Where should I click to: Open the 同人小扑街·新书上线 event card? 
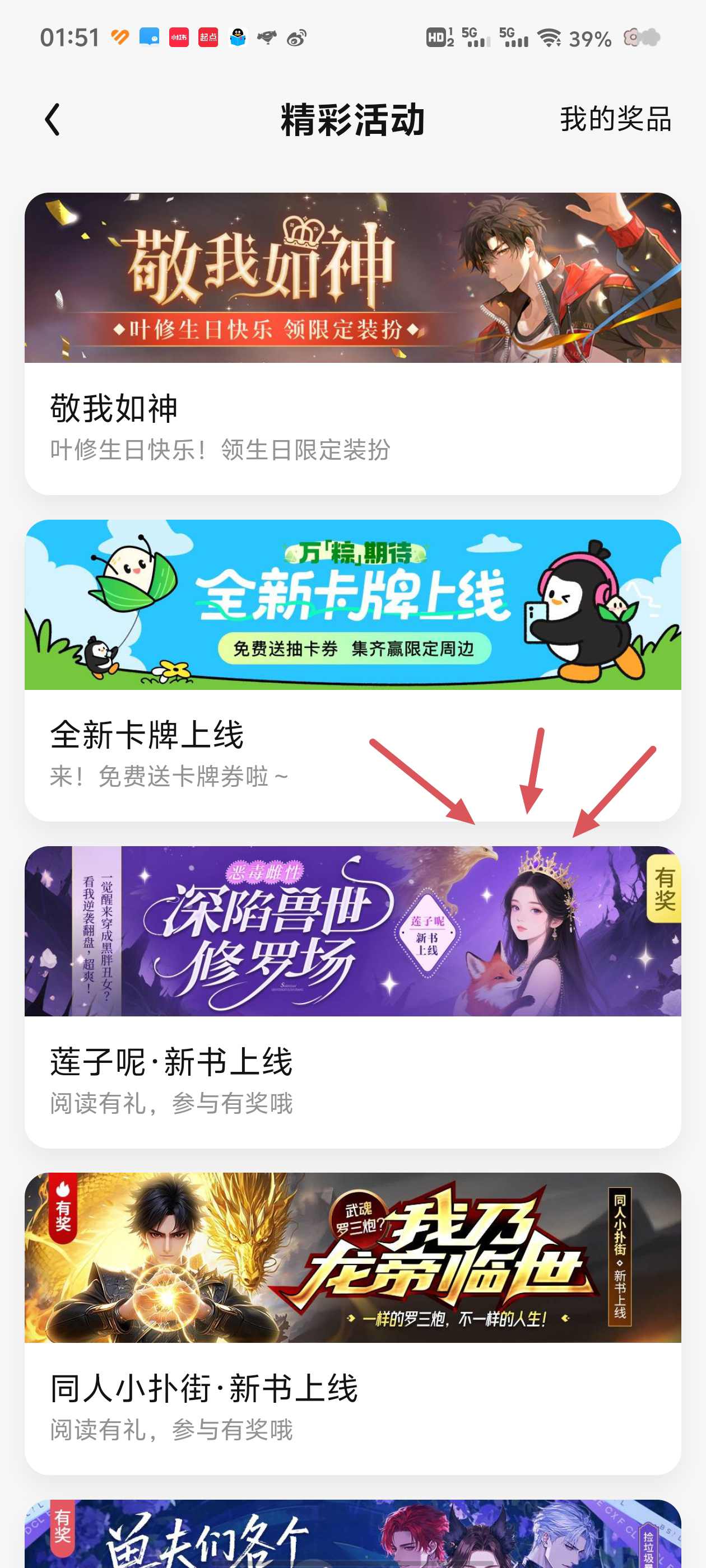[x=352, y=1323]
